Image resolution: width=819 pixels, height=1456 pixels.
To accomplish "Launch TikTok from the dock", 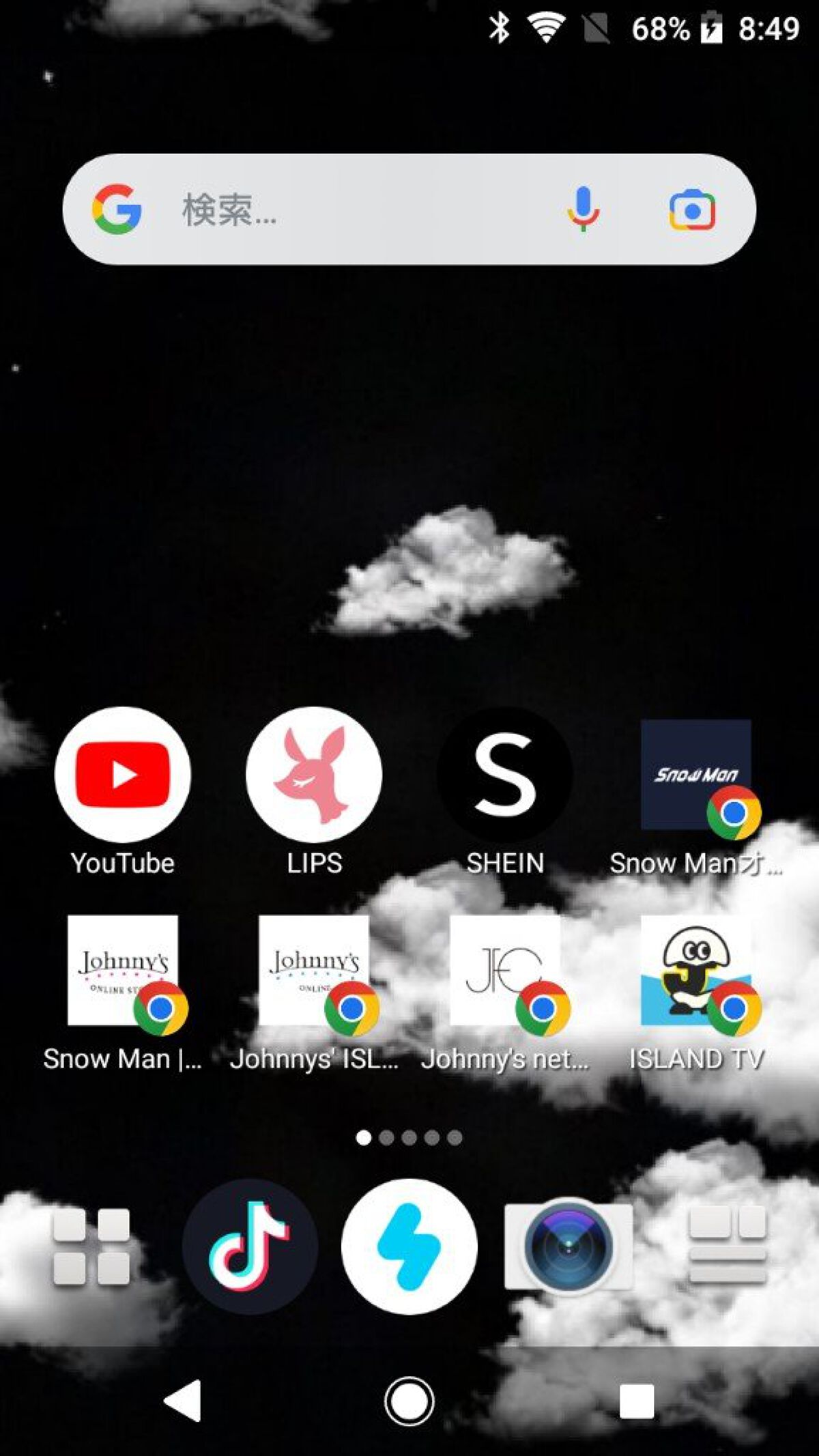I will click(250, 1246).
